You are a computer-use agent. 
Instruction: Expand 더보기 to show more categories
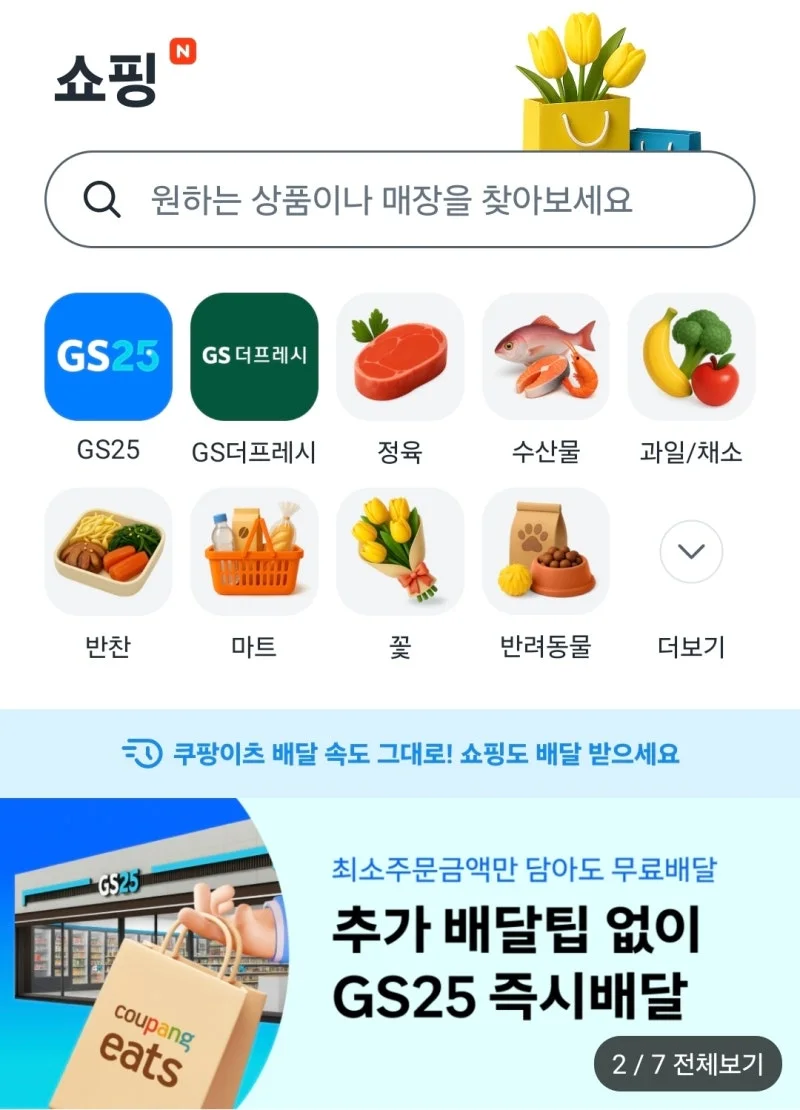pyautogui.click(x=692, y=551)
